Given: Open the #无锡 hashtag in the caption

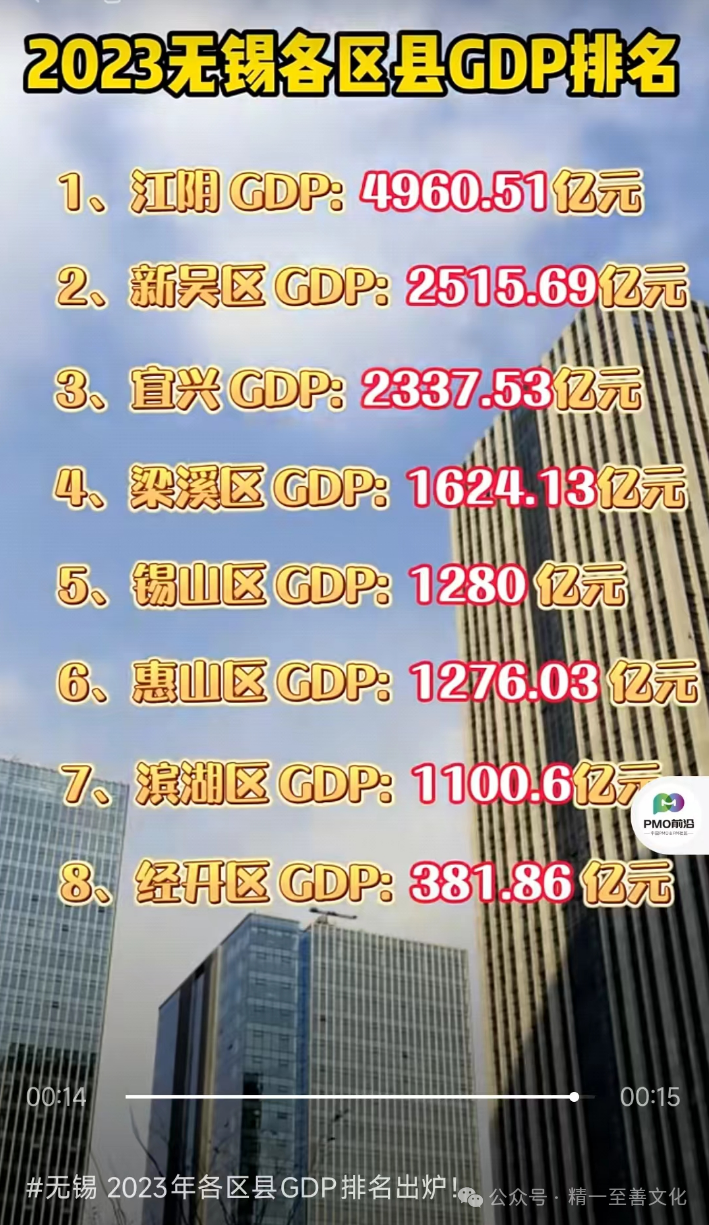Looking at the screenshot, I should click(61, 1190).
